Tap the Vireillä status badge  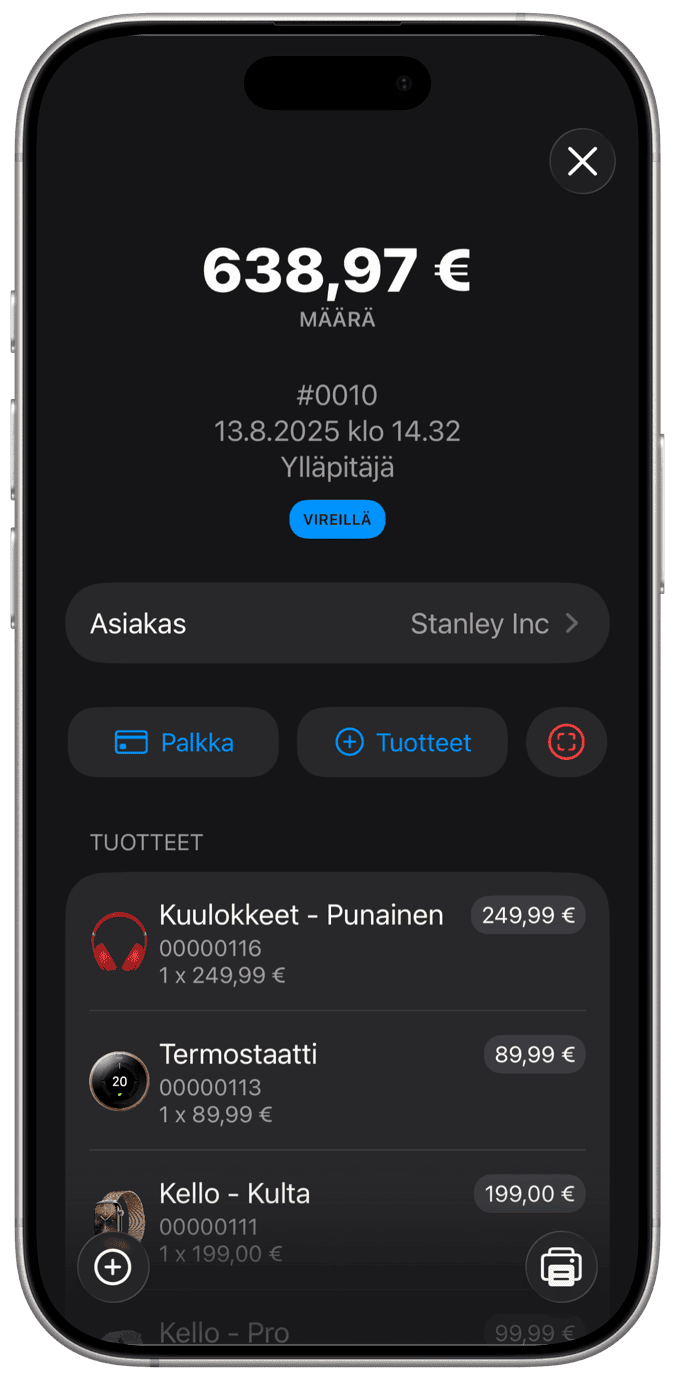pos(337,519)
